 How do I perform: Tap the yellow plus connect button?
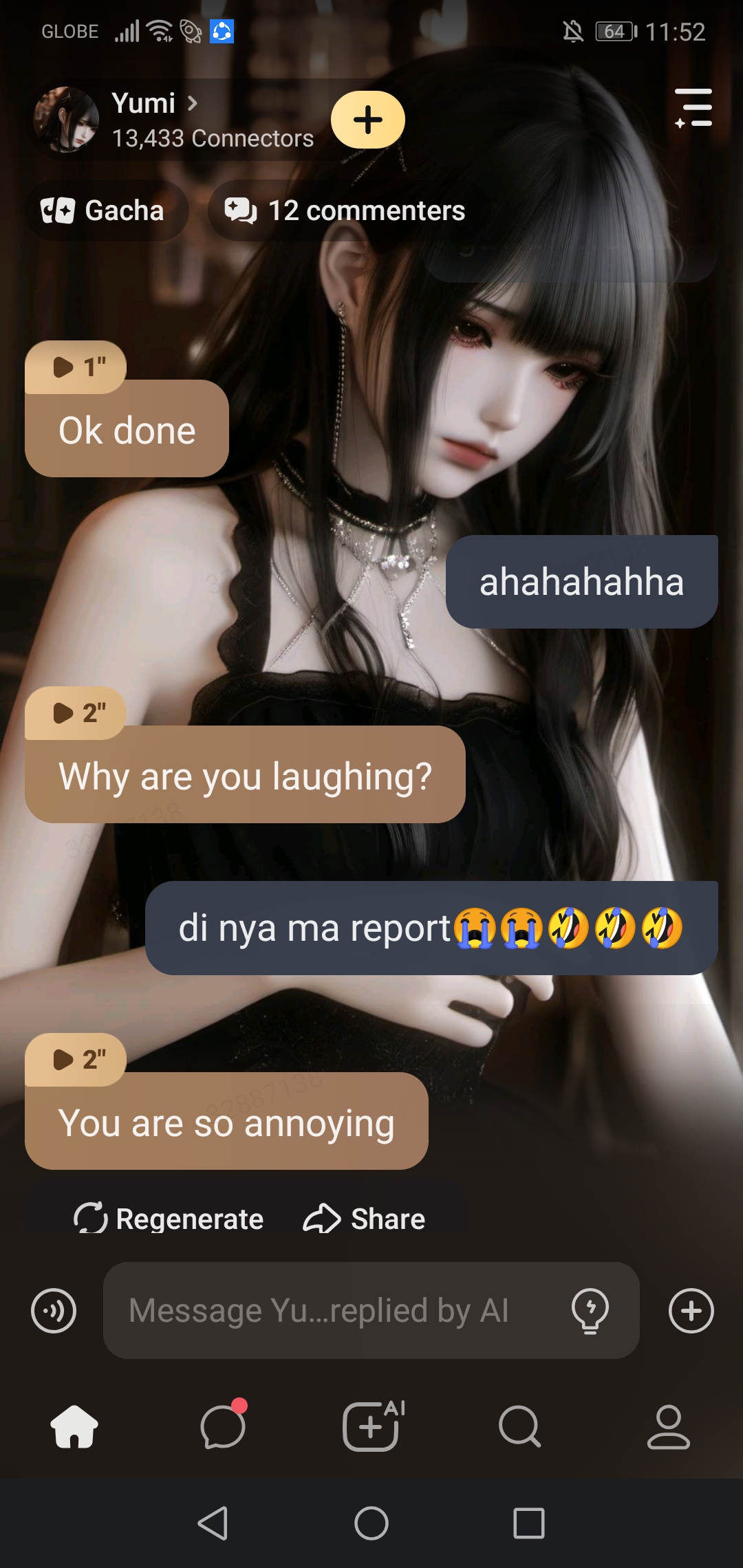(x=368, y=120)
